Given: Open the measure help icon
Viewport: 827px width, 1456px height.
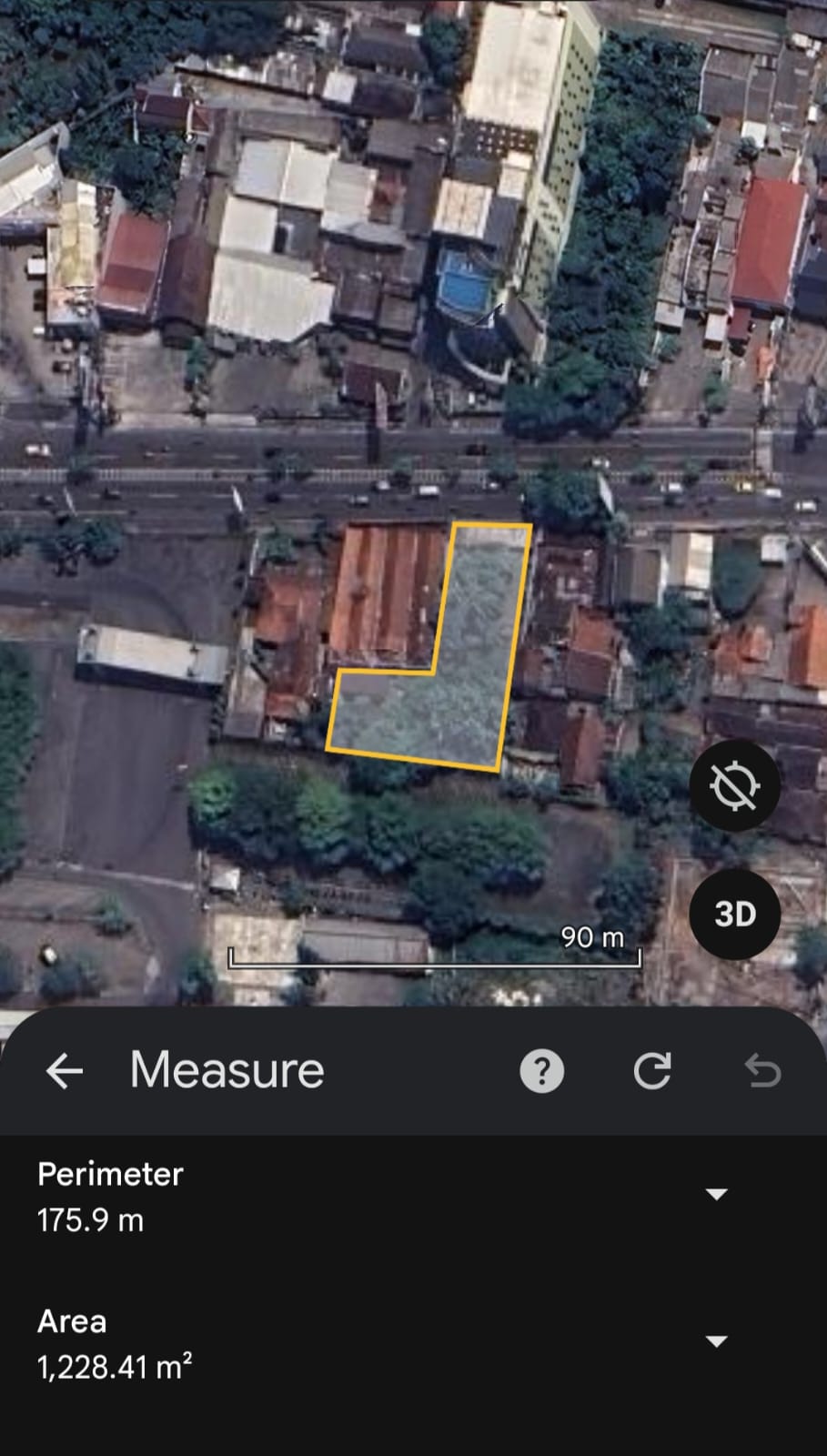Looking at the screenshot, I should point(541,1071).
